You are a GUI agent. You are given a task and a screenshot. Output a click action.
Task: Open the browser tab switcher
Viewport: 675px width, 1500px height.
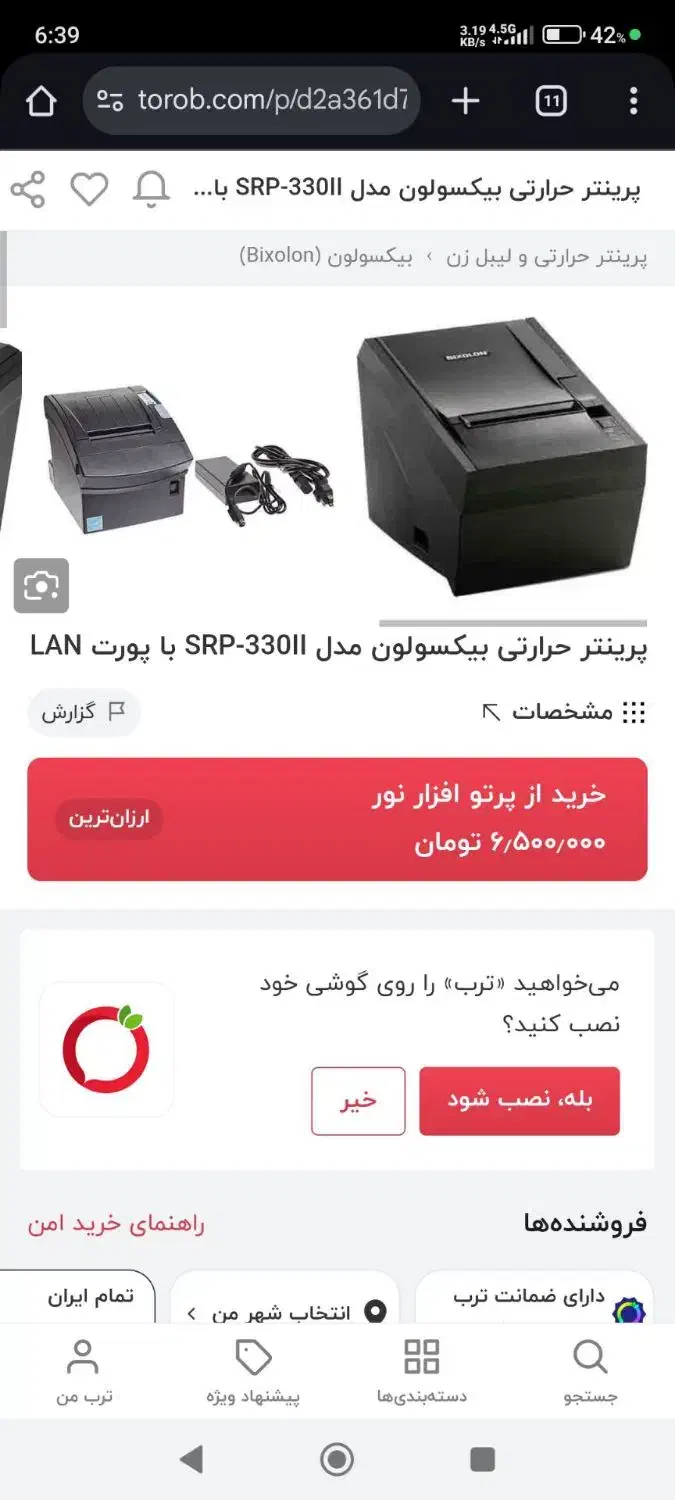(x=551, y=101)
